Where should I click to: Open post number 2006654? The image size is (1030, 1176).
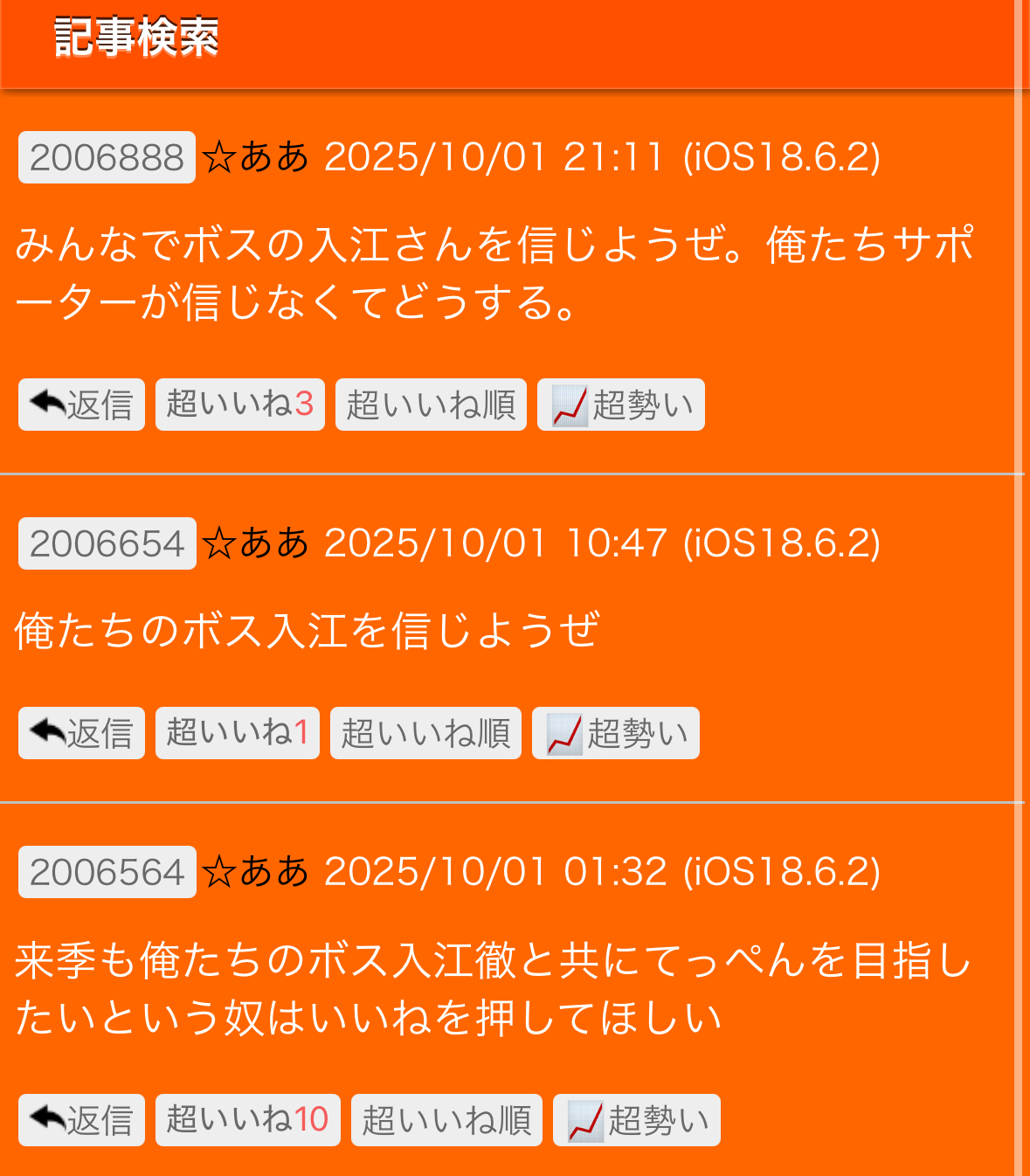[107, 543]
